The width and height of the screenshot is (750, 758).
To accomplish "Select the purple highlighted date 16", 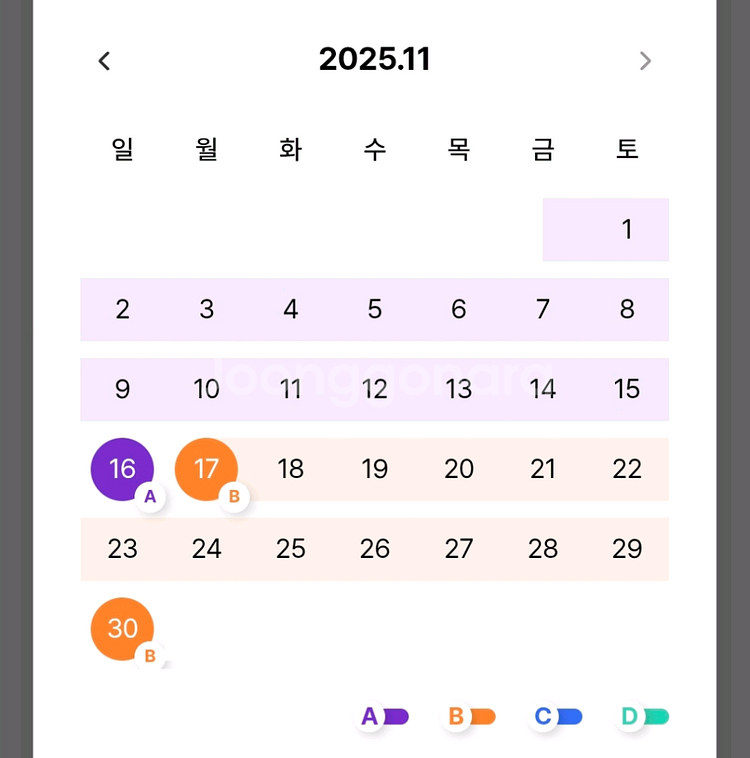I will pos(122,469).
